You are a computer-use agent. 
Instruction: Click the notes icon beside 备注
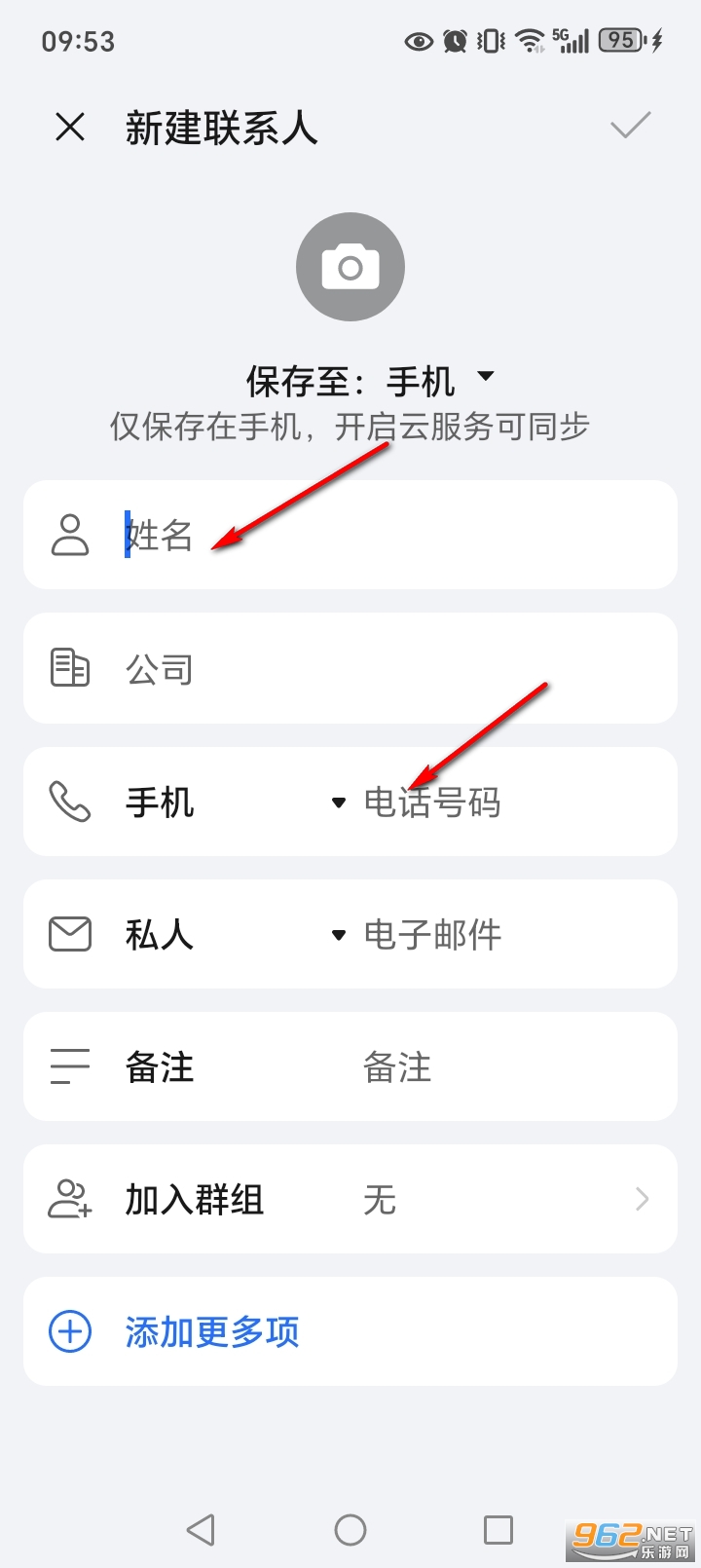pyautogui.click(x=68, y=1066)
